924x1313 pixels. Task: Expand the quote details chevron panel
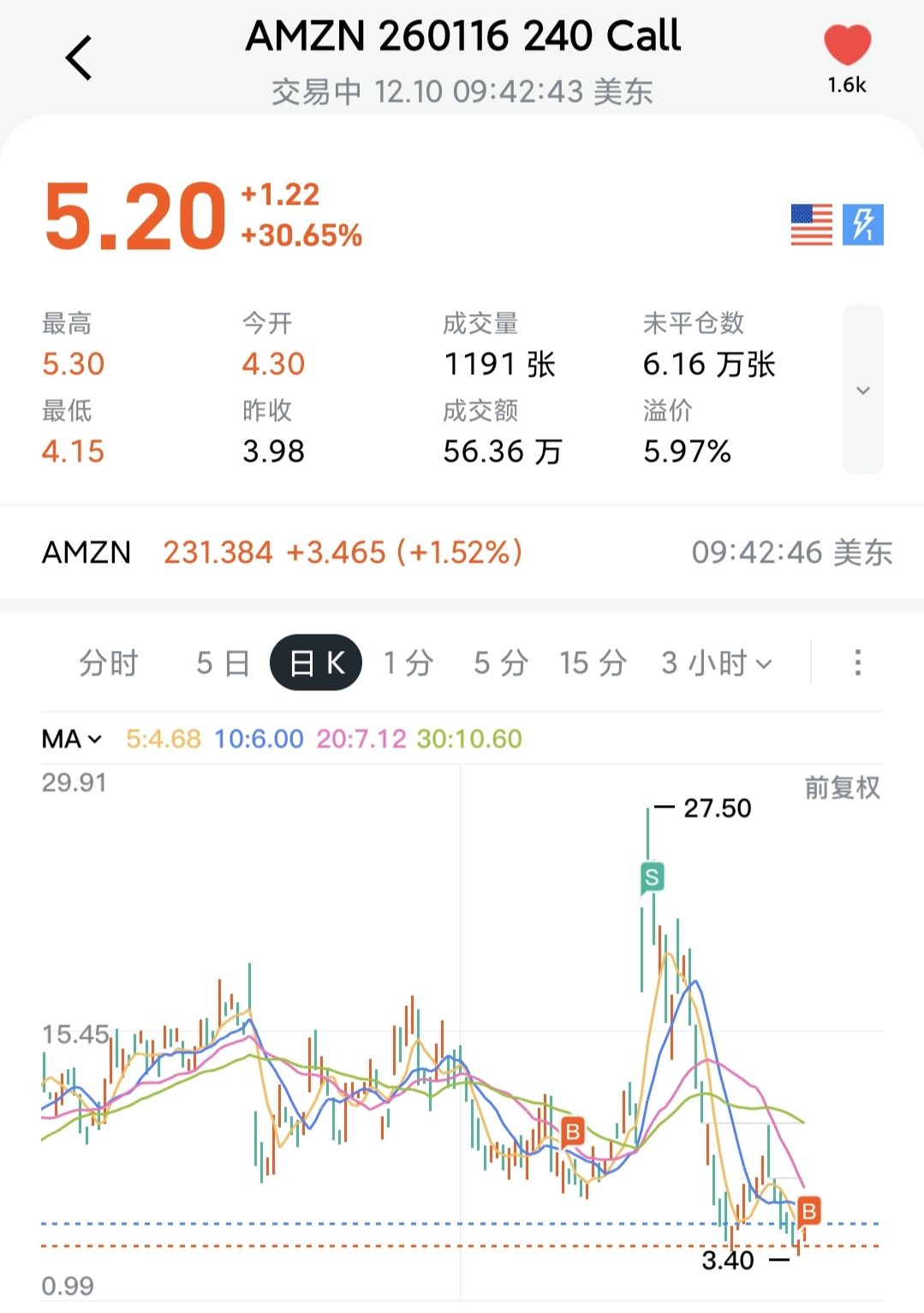point(862,390)
